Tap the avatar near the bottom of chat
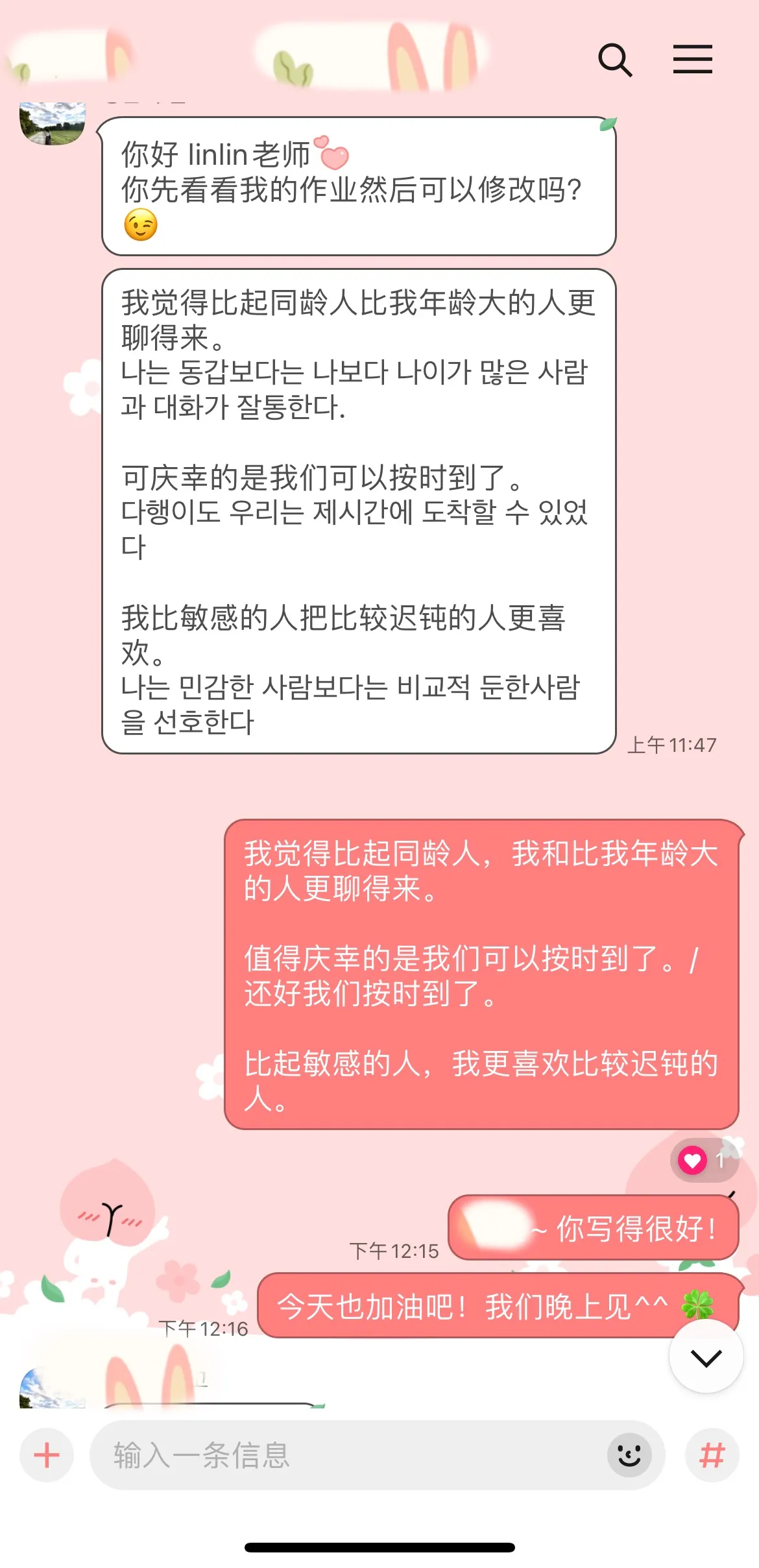 [54, 1390]
